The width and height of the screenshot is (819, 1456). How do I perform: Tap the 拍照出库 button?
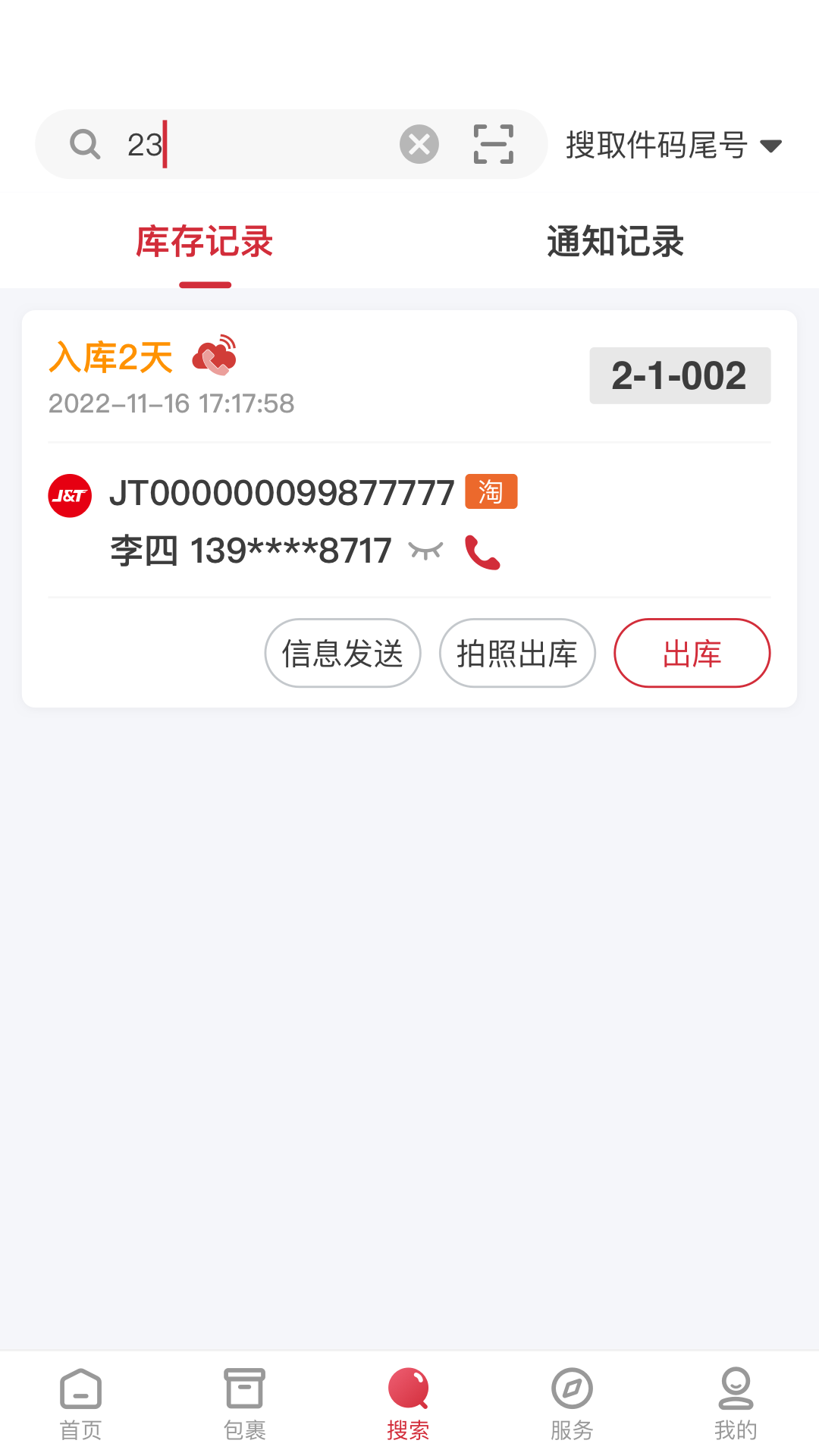point(517,653)
